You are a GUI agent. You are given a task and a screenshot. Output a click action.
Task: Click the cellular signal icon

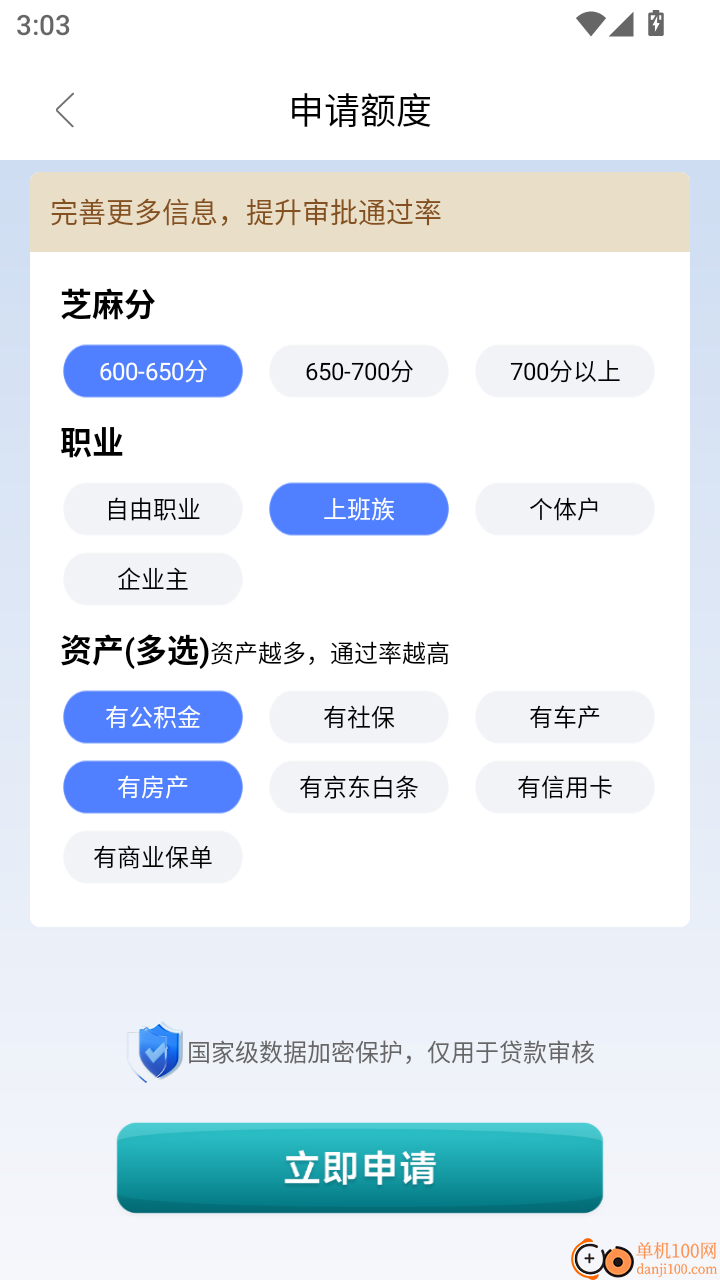(x=620, y=27)
